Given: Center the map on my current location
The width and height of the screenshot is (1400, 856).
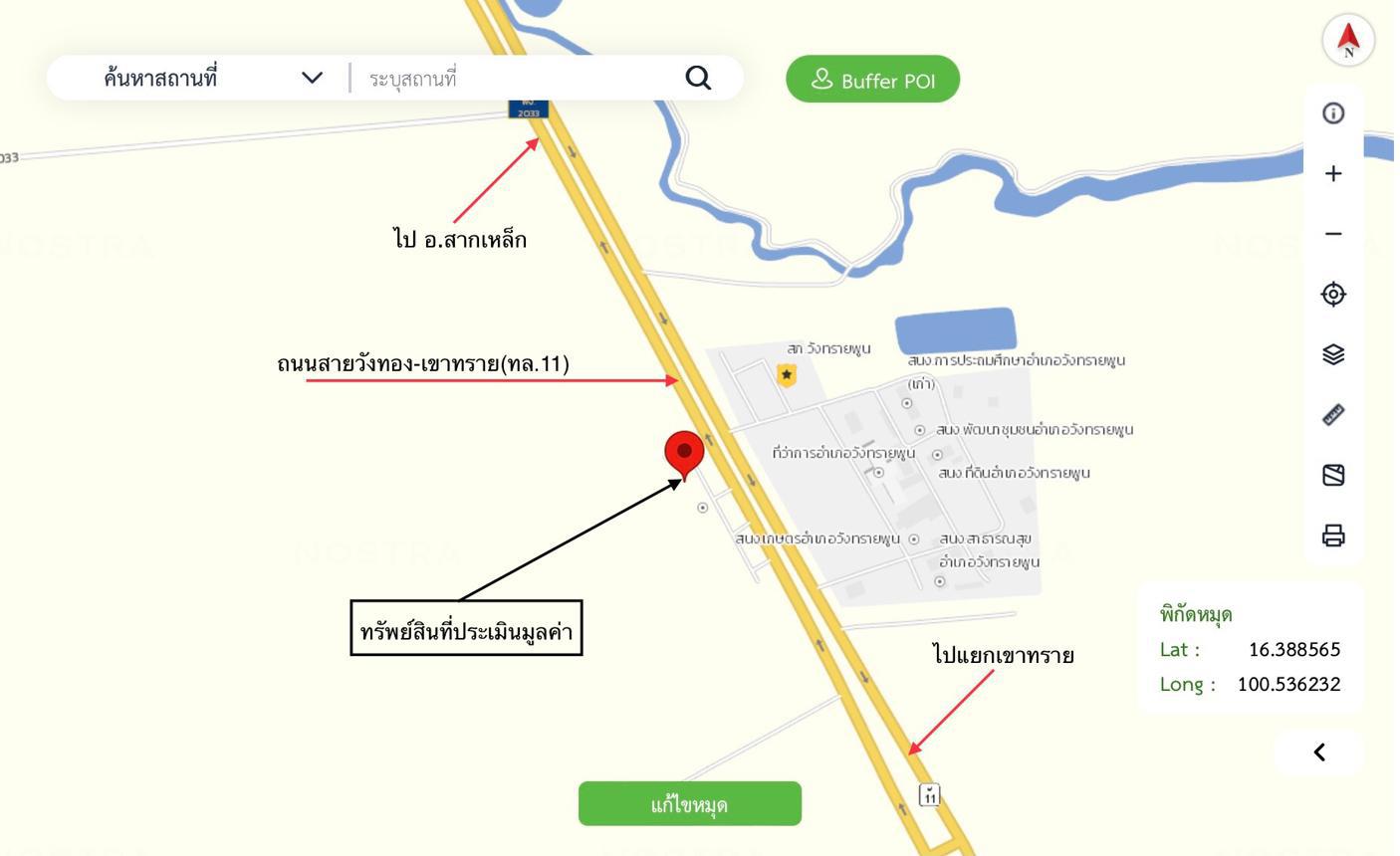Looking at the screenshot, I should 1333,295.
